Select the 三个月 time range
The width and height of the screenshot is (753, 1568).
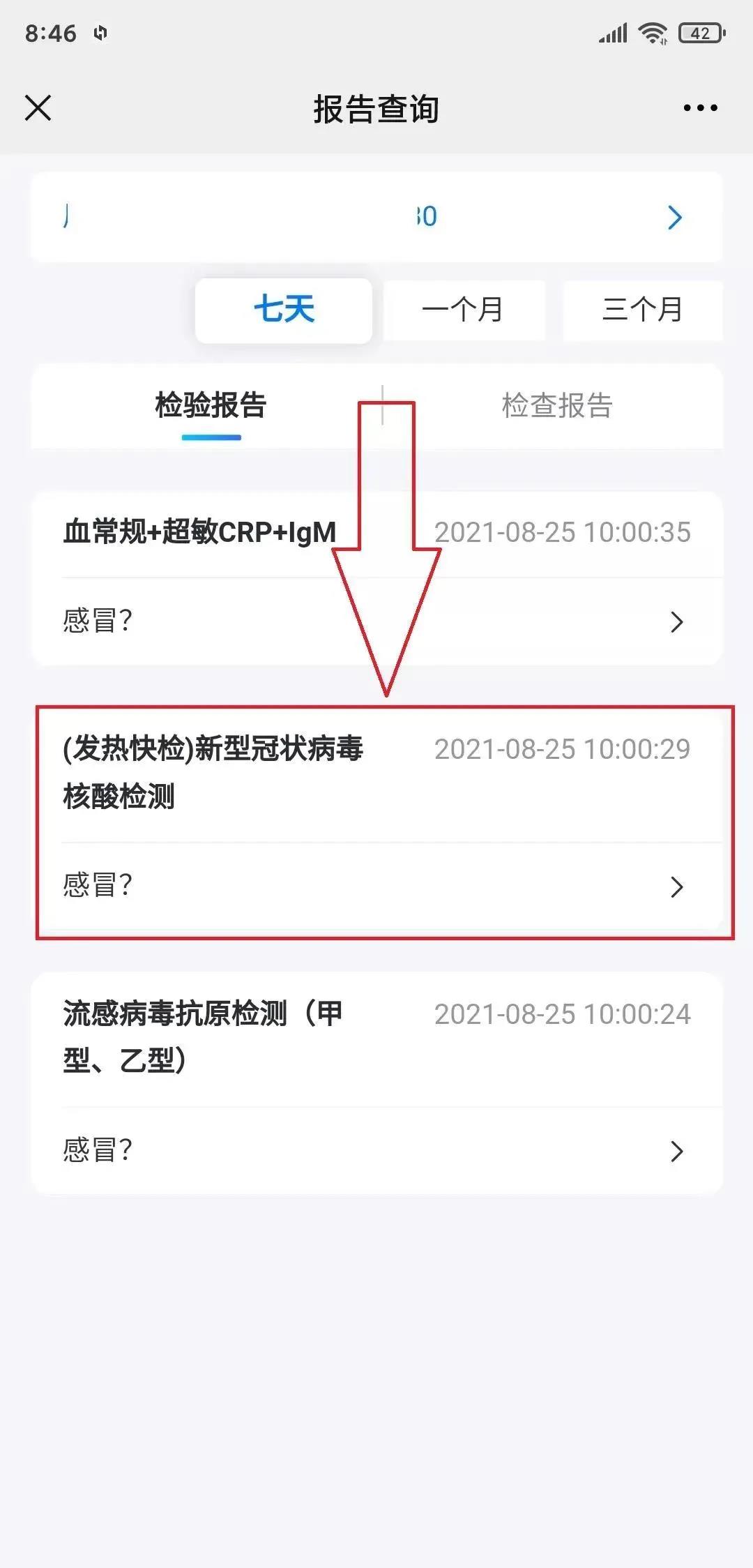[x=642, y=310]
